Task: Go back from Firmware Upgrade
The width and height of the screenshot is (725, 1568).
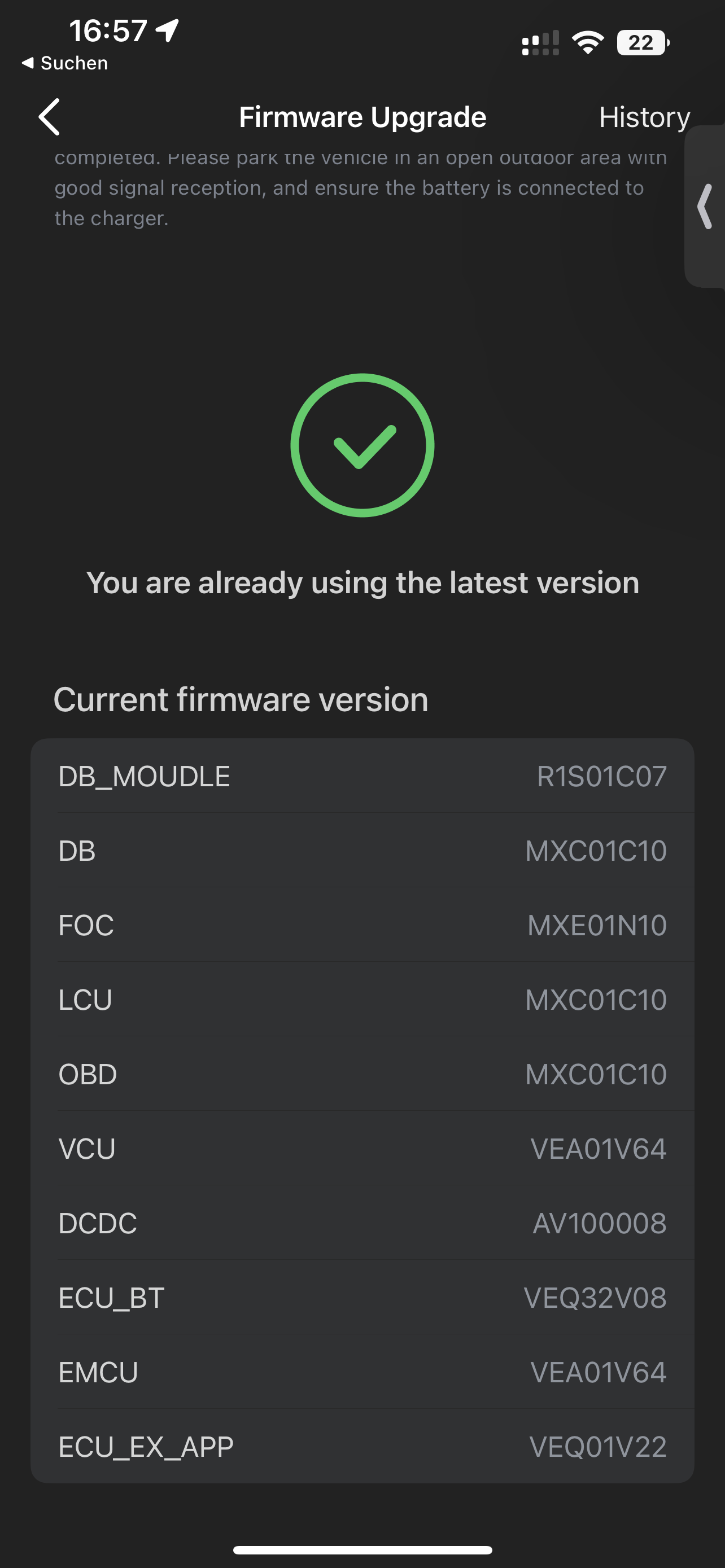Action: click(50, 117)
